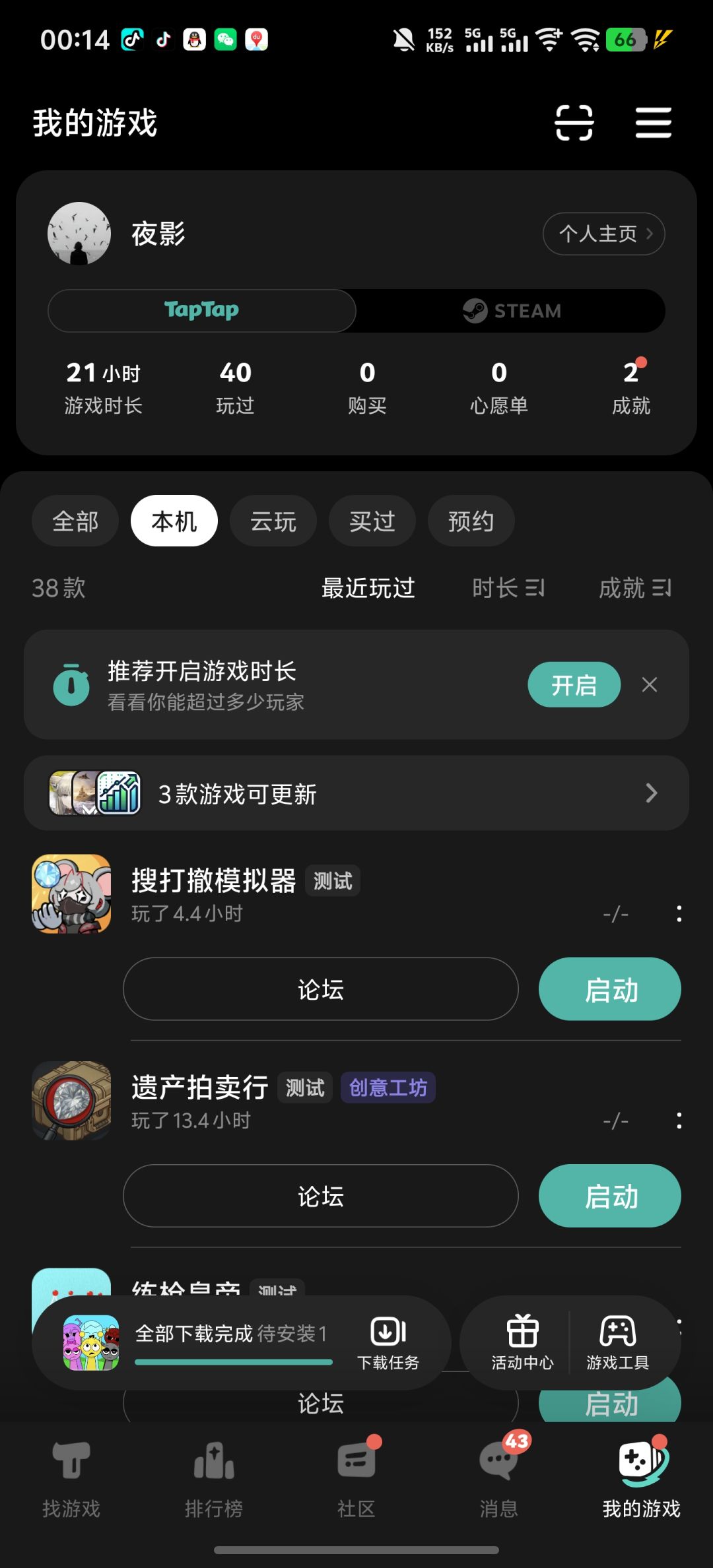Switch to the STEAM account tab
This screenshot has height=1568, width=713.
(511, 310)
